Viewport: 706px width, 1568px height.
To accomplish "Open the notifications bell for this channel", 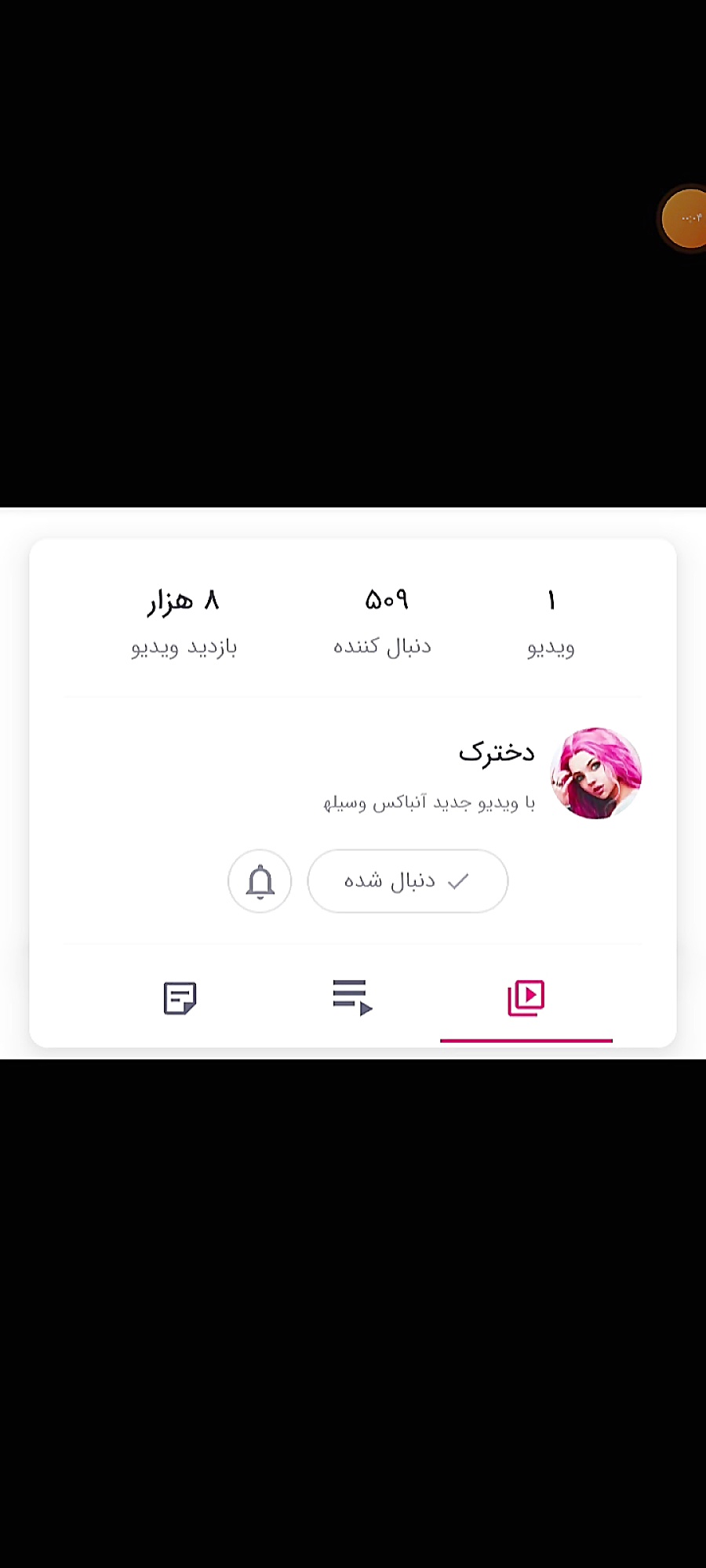I will pos(260,881).
